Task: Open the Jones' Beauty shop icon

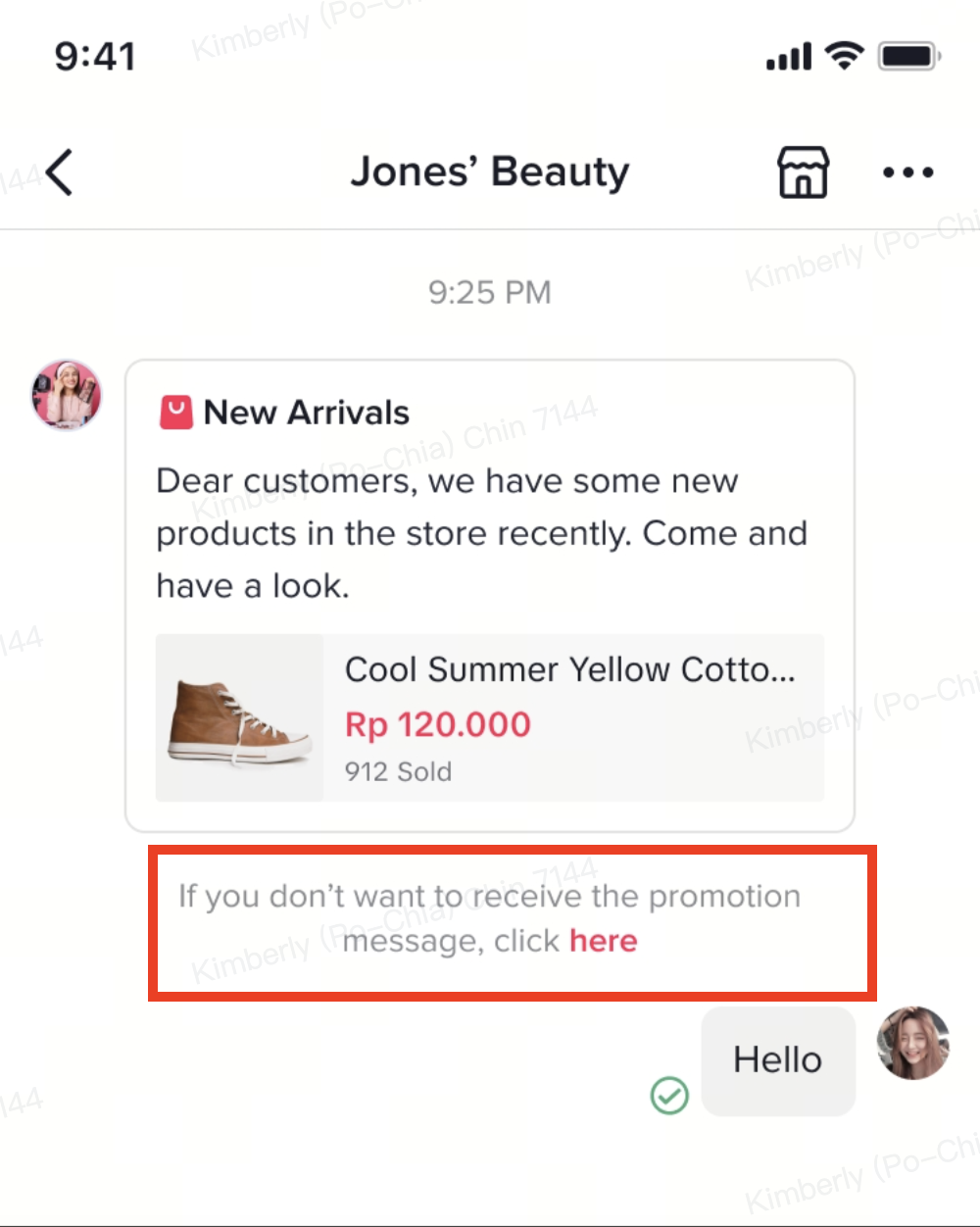Action: pos(803,172)
